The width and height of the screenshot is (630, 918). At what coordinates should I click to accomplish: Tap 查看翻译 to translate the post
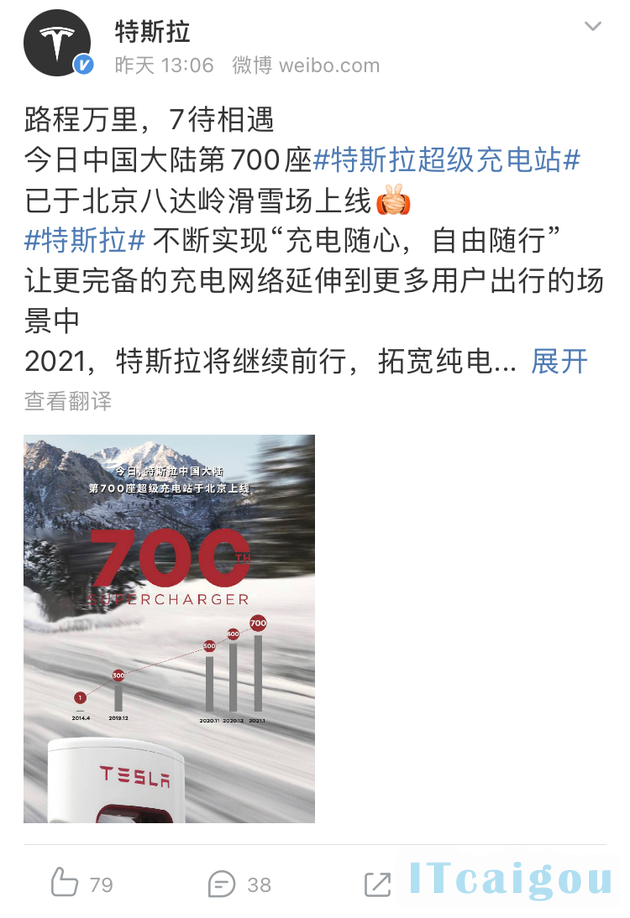[x=68, y=401]
